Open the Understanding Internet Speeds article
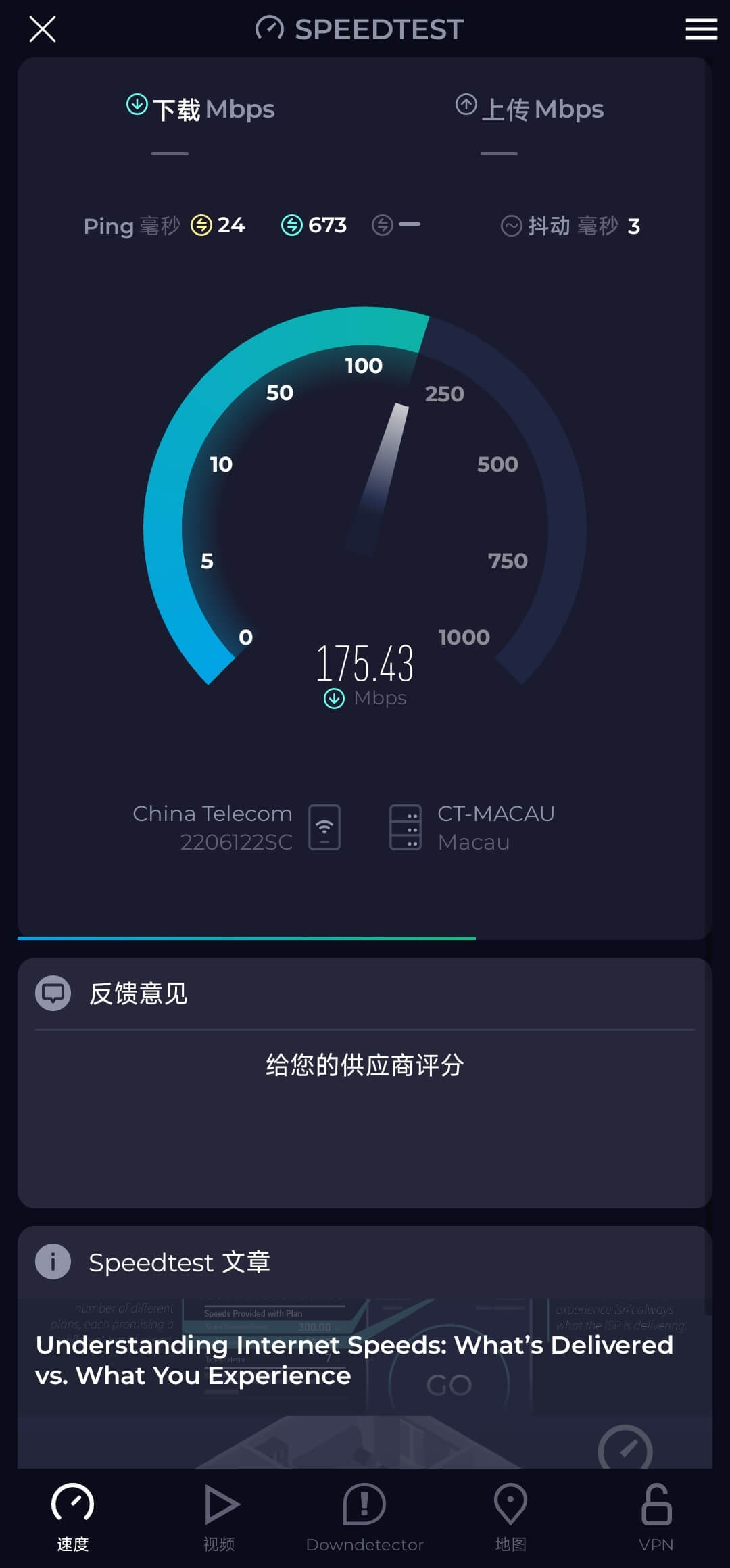Viewport: 730px width, 1568px height. point(354,1360)
